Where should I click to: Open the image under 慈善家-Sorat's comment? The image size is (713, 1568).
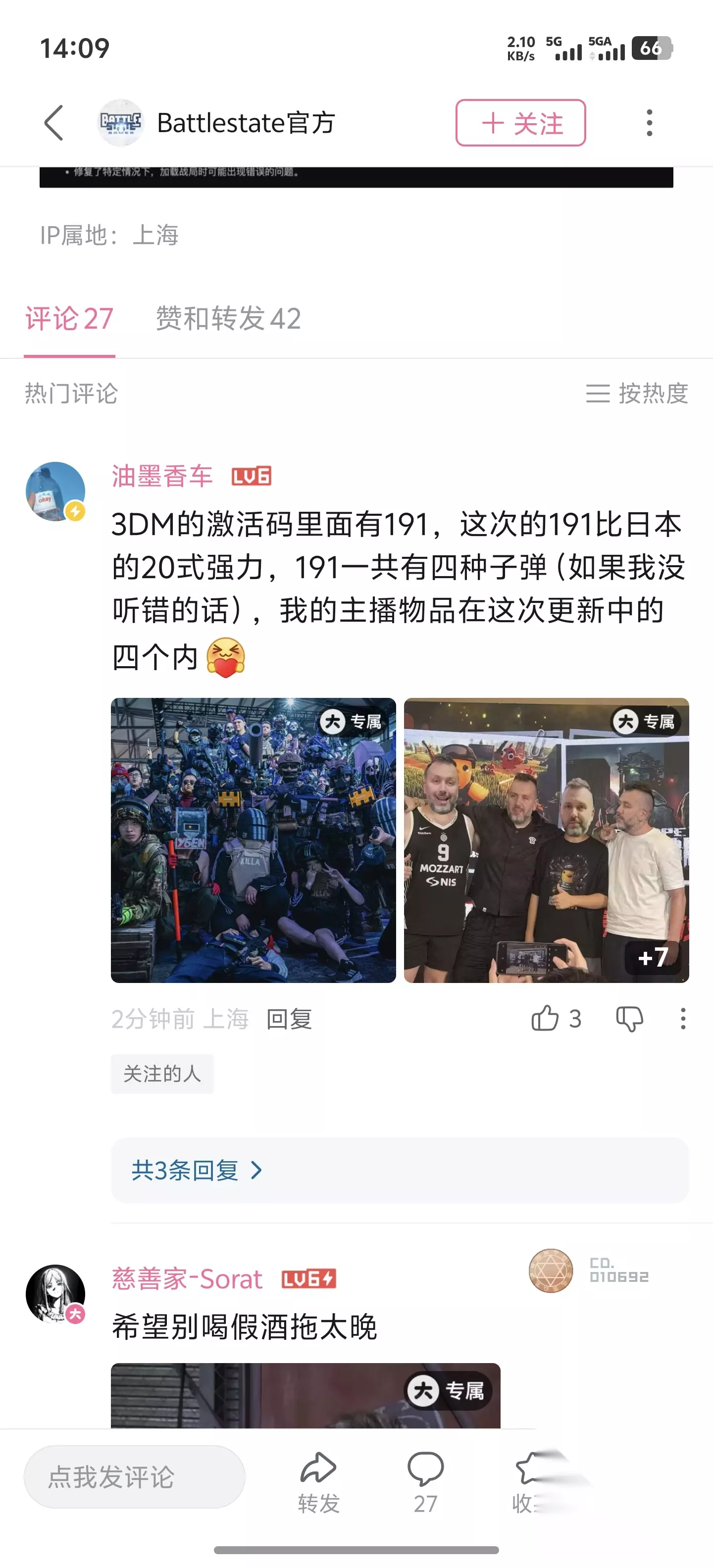306,1395
